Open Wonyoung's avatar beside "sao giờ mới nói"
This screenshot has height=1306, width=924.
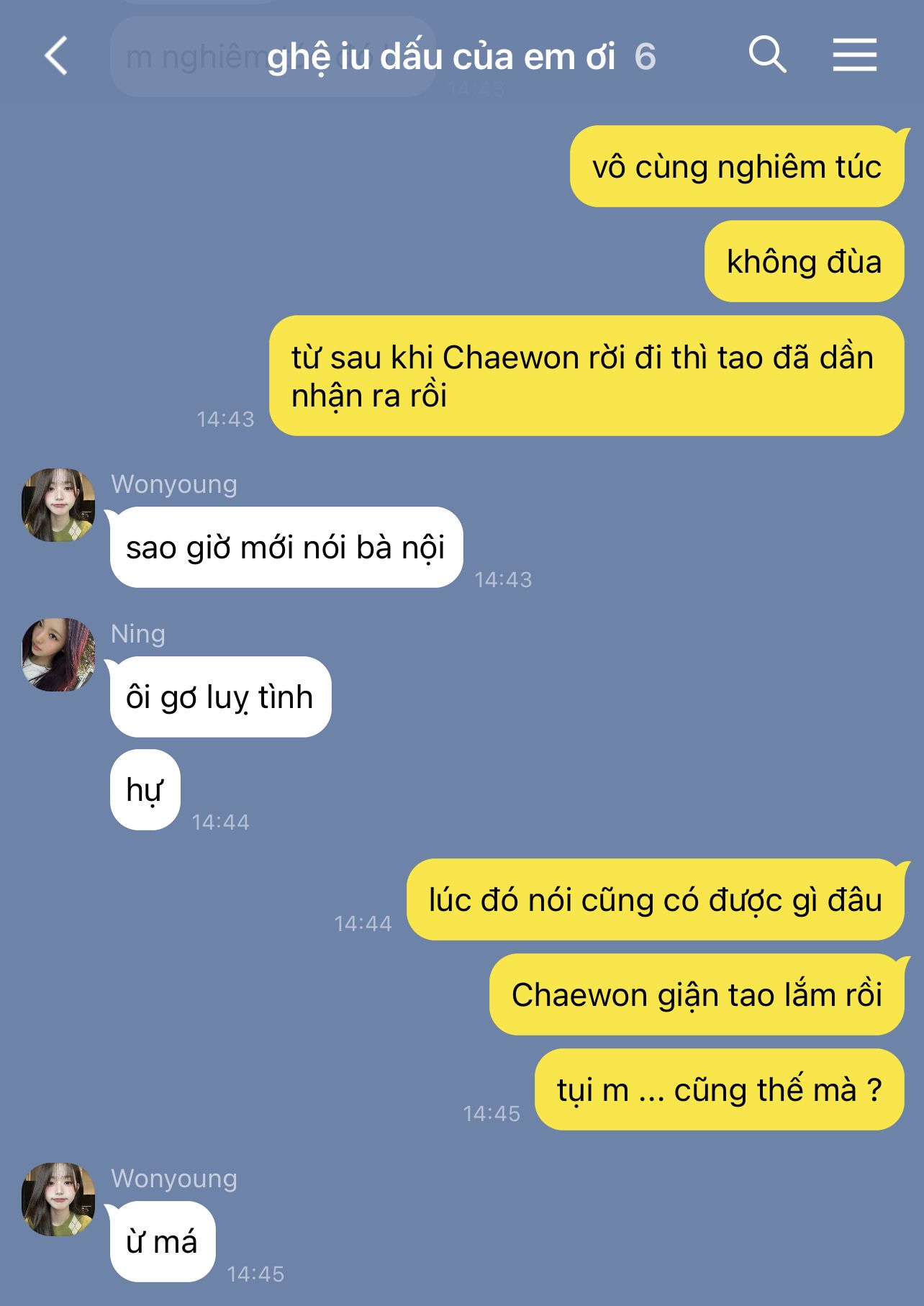coord(58,505)
